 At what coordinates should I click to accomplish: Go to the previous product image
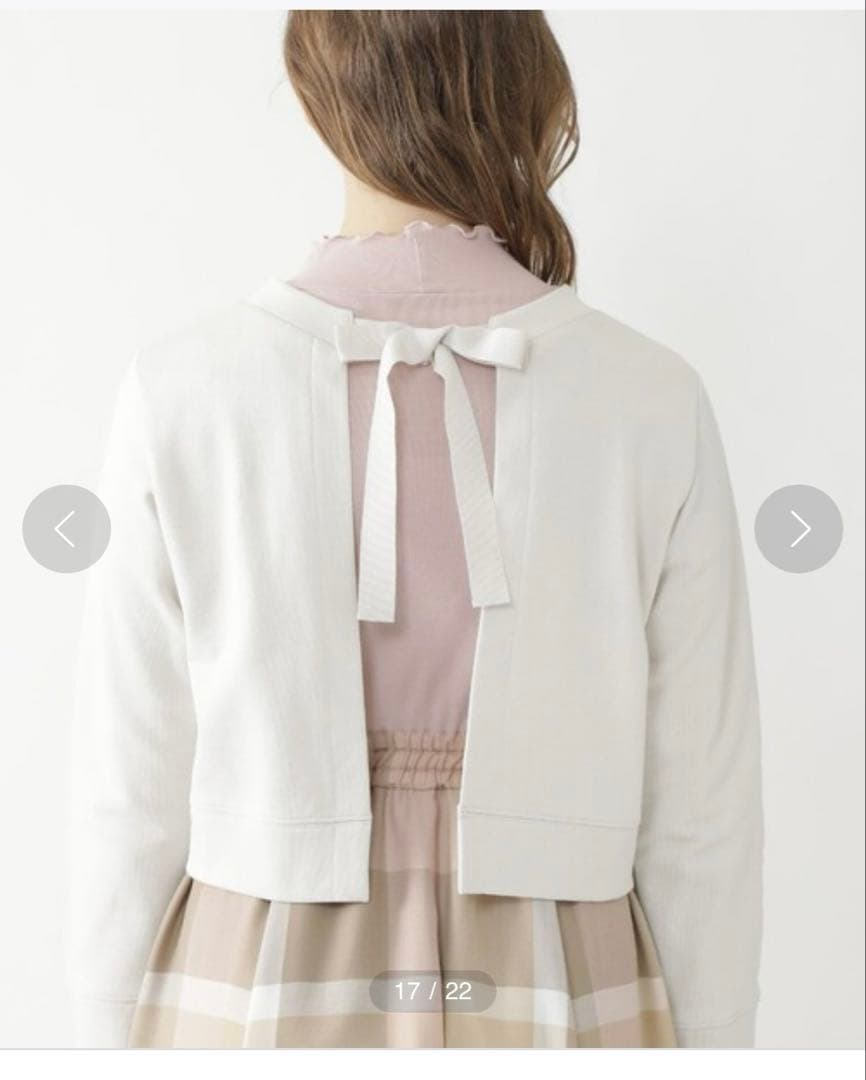pos(66,529)
